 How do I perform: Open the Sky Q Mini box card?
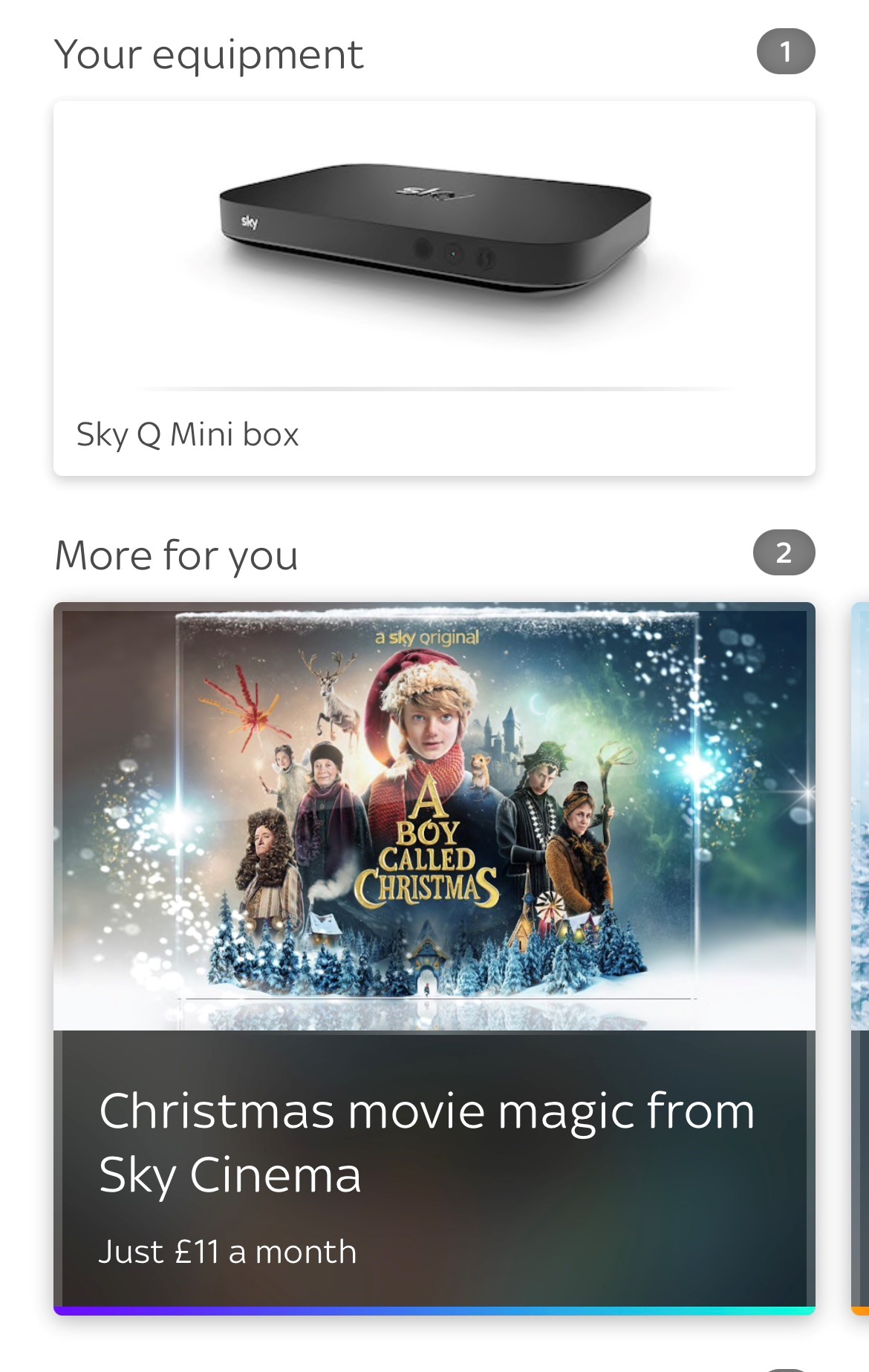coord(434,288)
